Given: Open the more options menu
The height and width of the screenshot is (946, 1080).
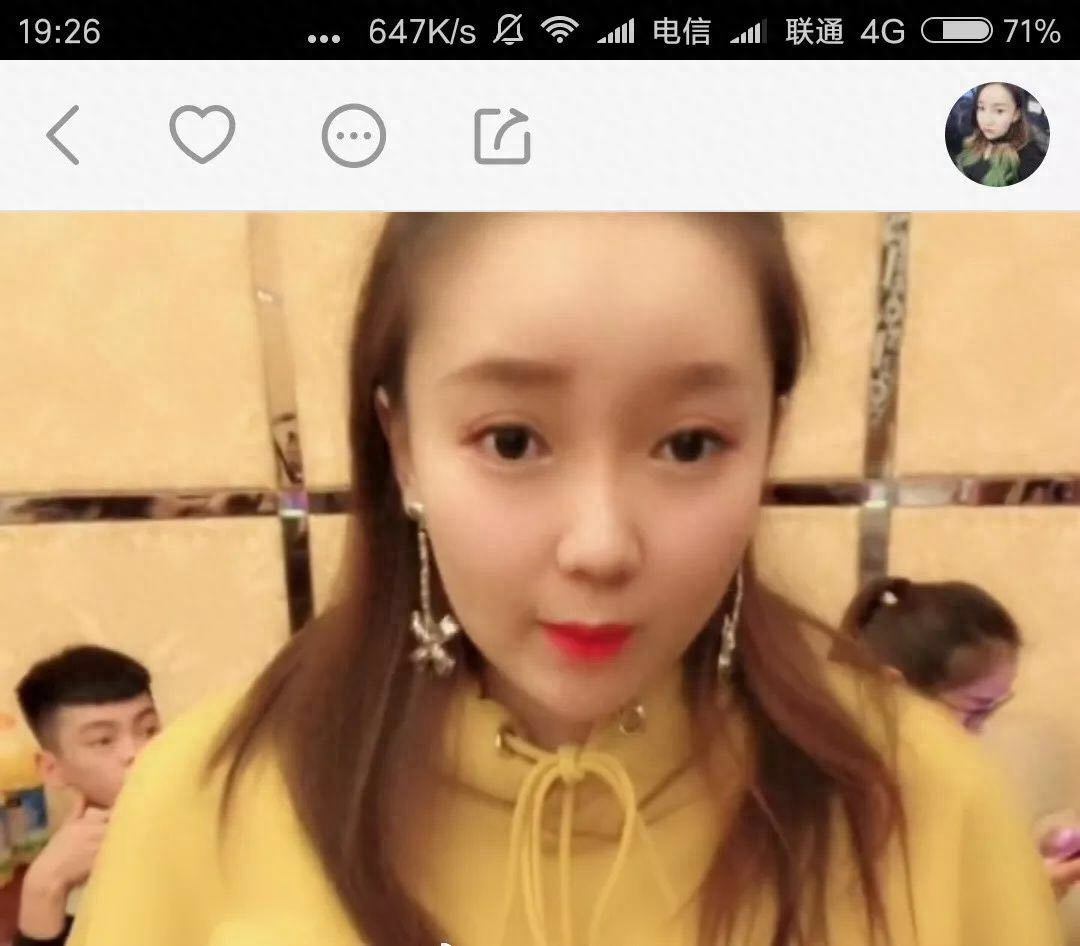Looking at the screenshot, I should [x=353, y=135].
